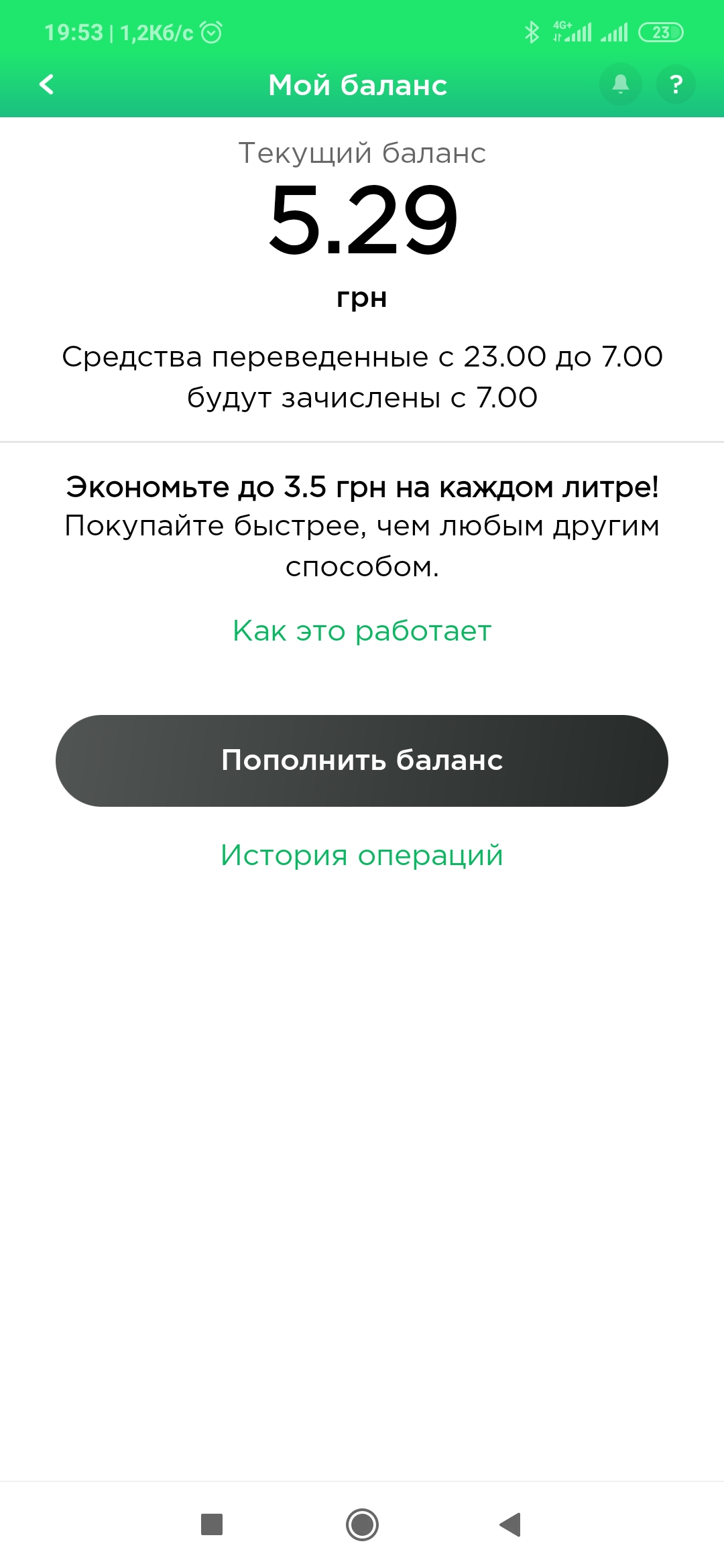Tap Пополнить баланс button
Screen dimensions: 724x1568
point(362,761)
